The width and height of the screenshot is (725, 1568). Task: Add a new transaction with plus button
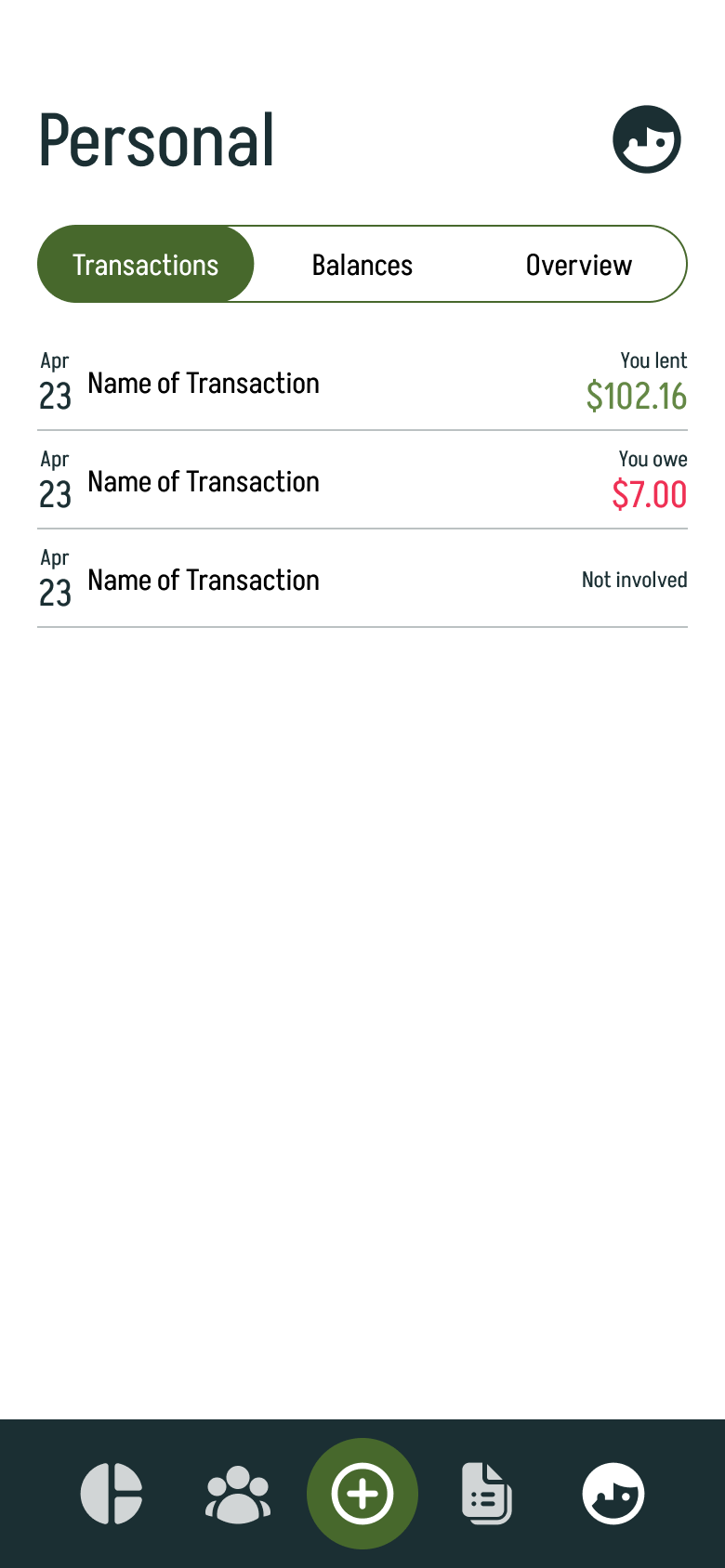pos(362,1494)
